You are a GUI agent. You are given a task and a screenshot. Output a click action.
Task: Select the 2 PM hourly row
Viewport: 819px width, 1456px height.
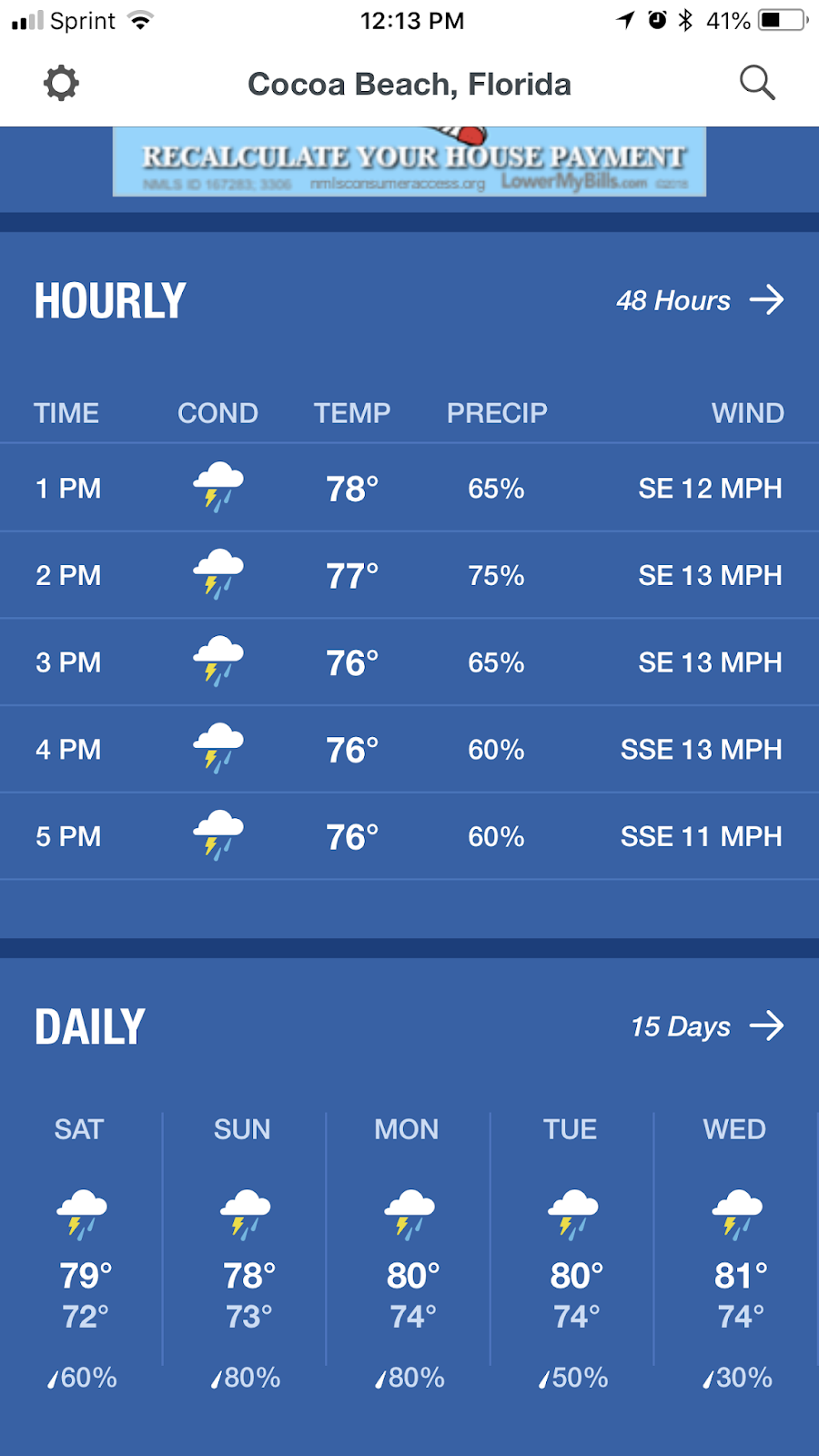click(x=409, y=575)
